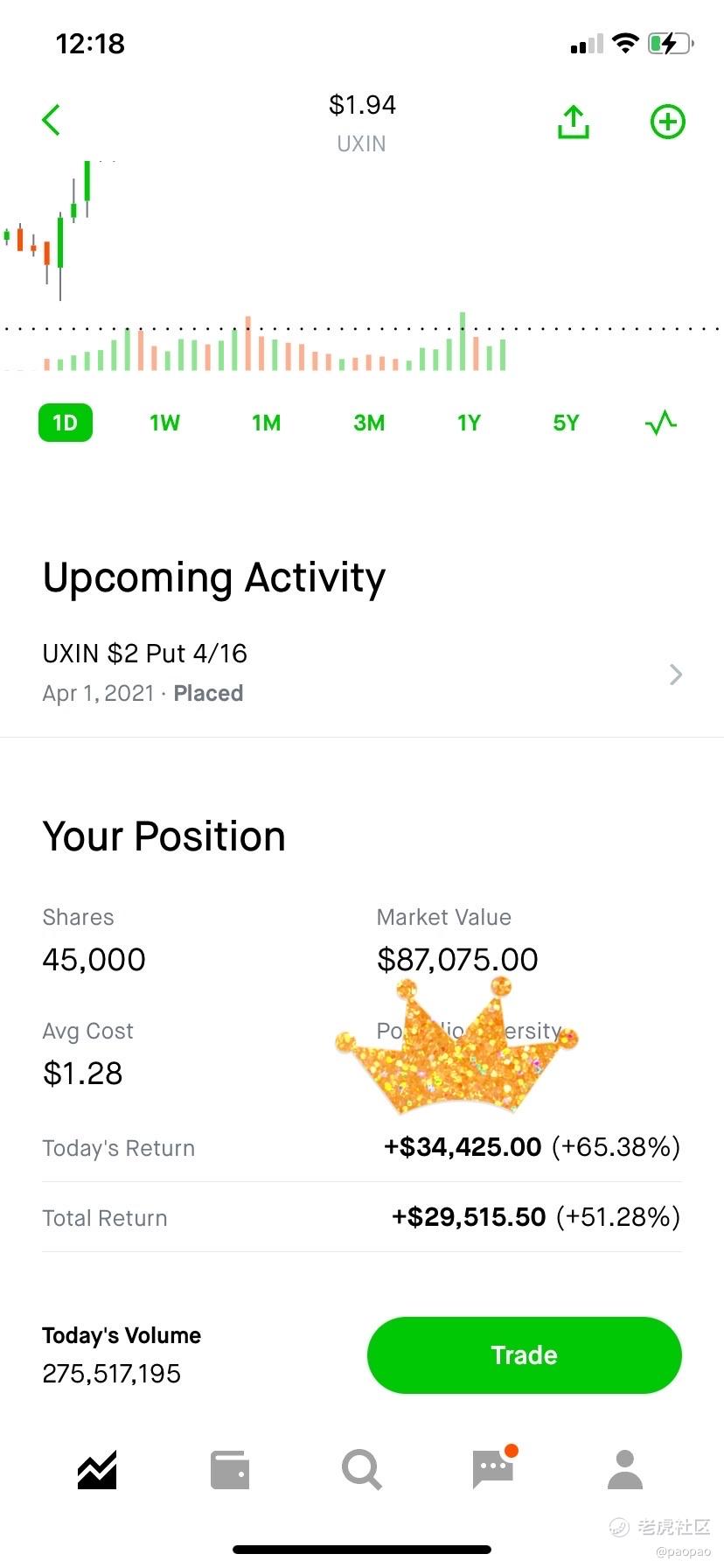The image size is (724, 1568).
Task: Add UXIN with the plus icon
Action: click(668, 122)
